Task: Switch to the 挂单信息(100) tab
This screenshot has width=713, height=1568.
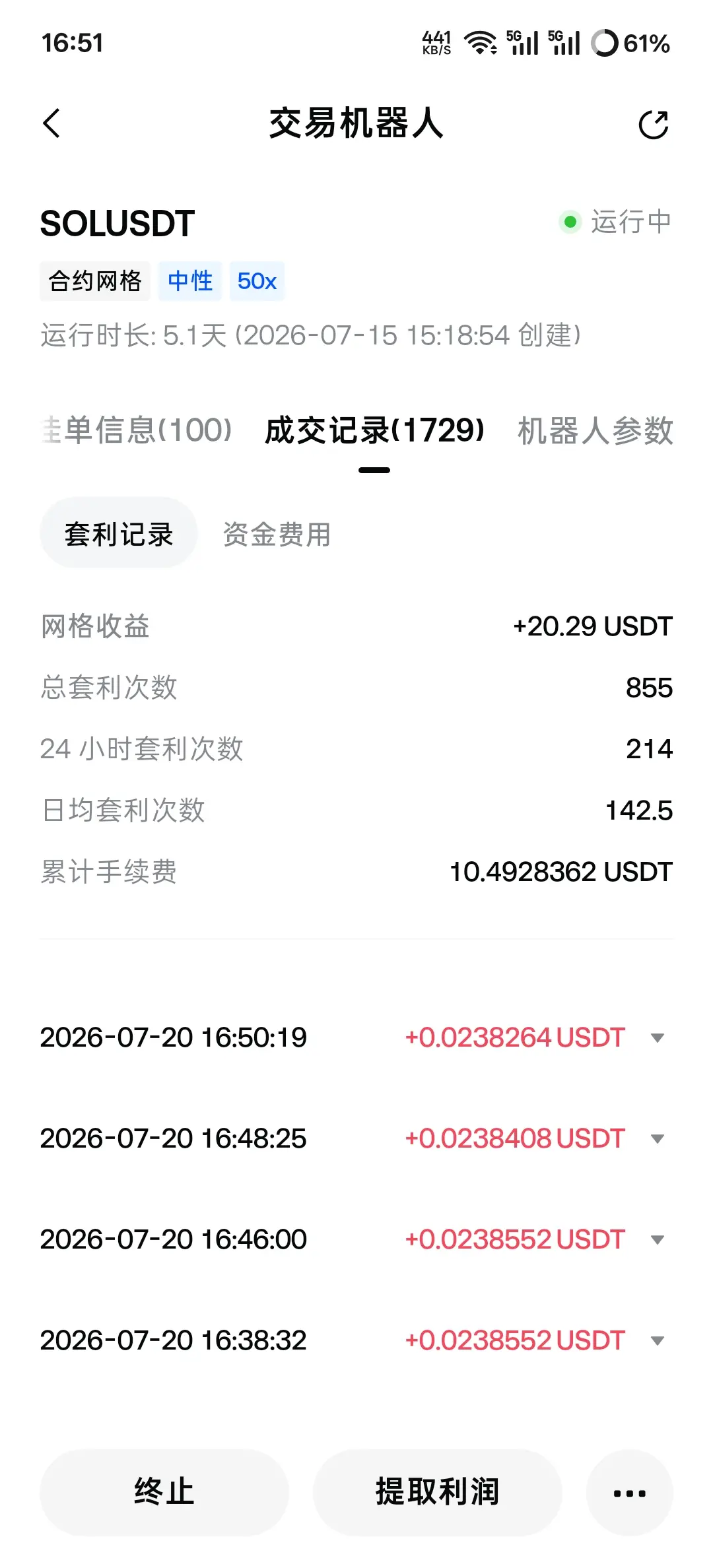Action: [x=137, y=430]
